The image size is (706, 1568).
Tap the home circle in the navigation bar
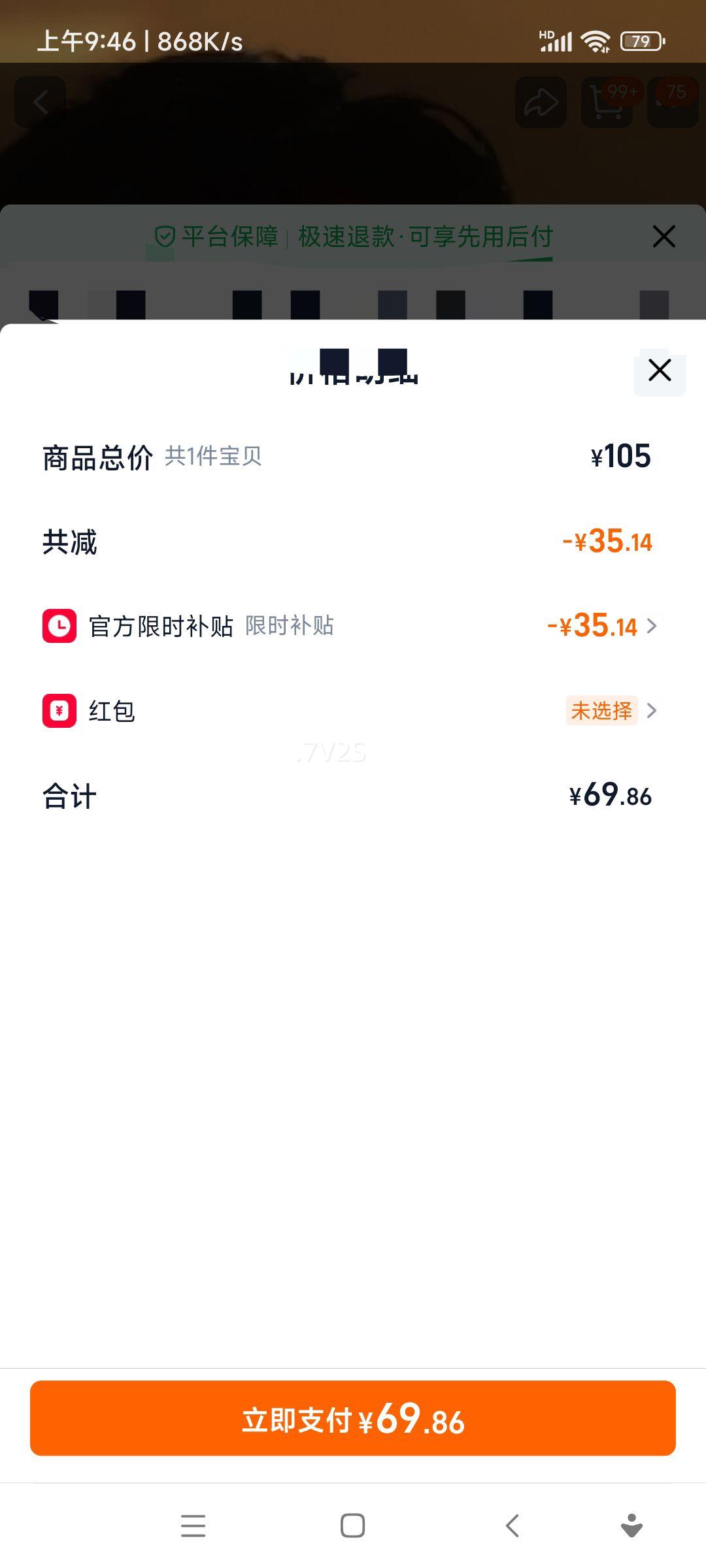[x=352, y=1526]
